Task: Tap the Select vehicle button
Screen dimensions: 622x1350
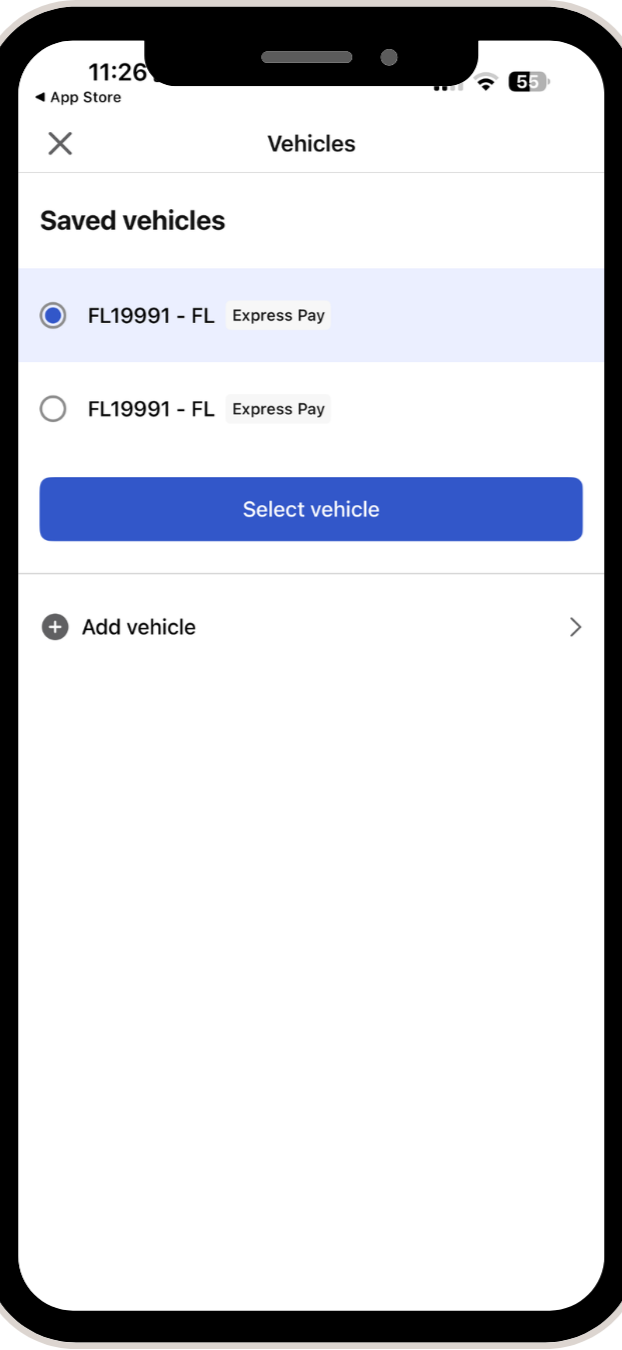Action: click(x=311, y=509)
